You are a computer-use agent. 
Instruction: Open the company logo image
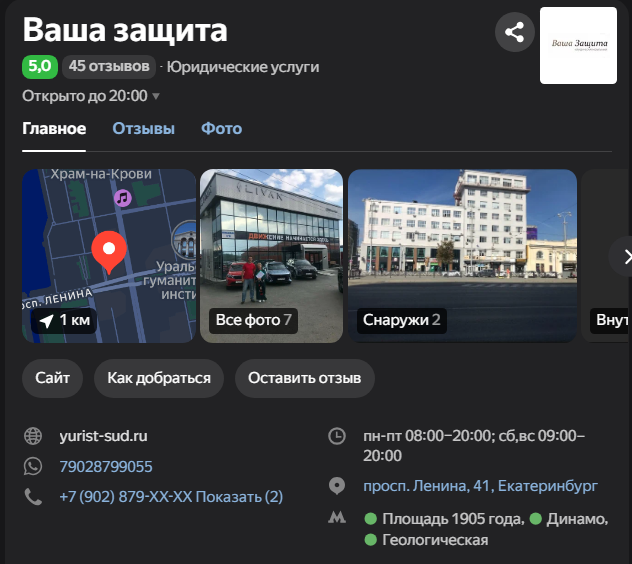coord(578,46)
